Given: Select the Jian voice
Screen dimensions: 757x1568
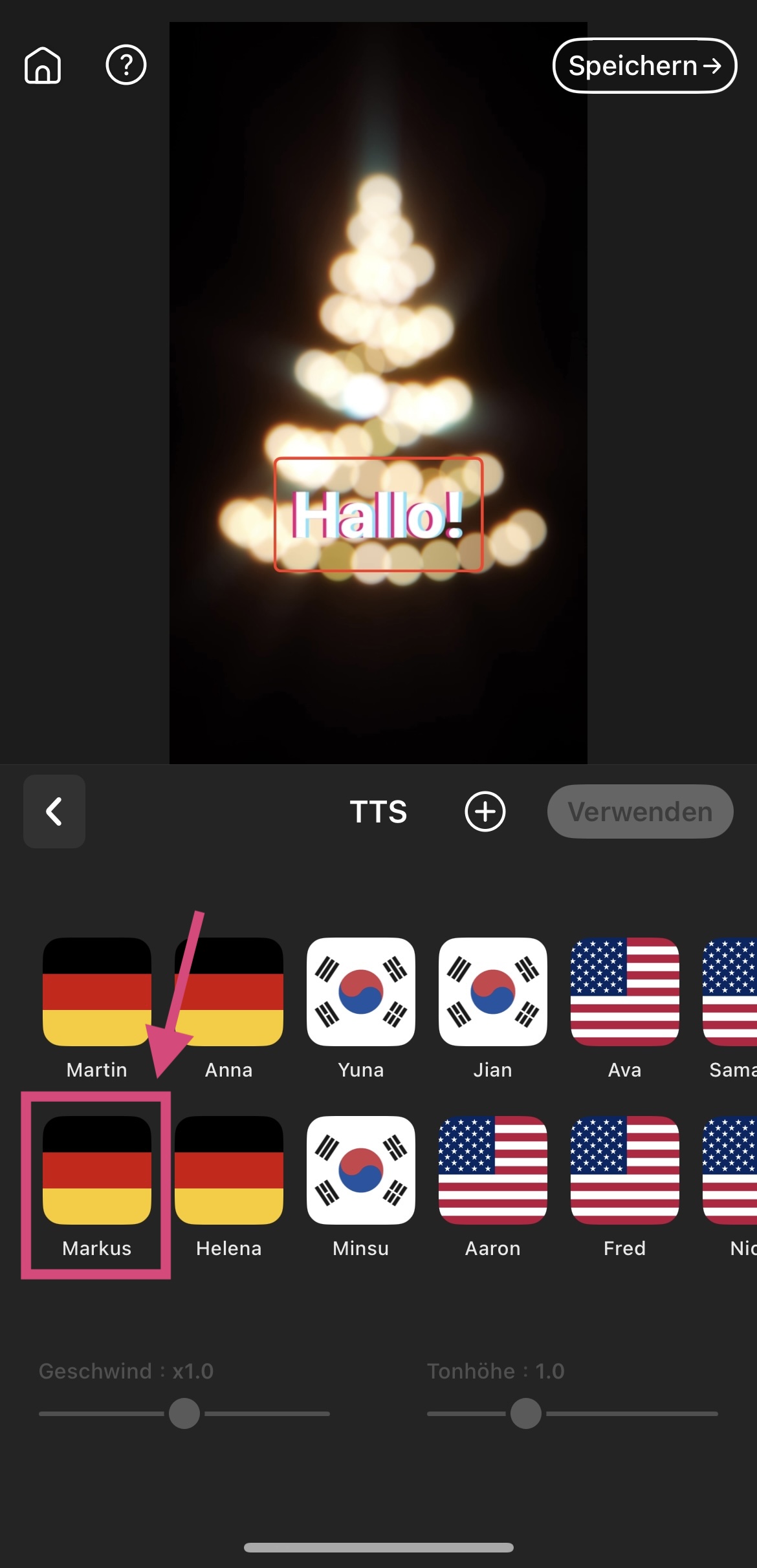Looking at the screenshot, I should pyautogui.click(x=493, y=992).
